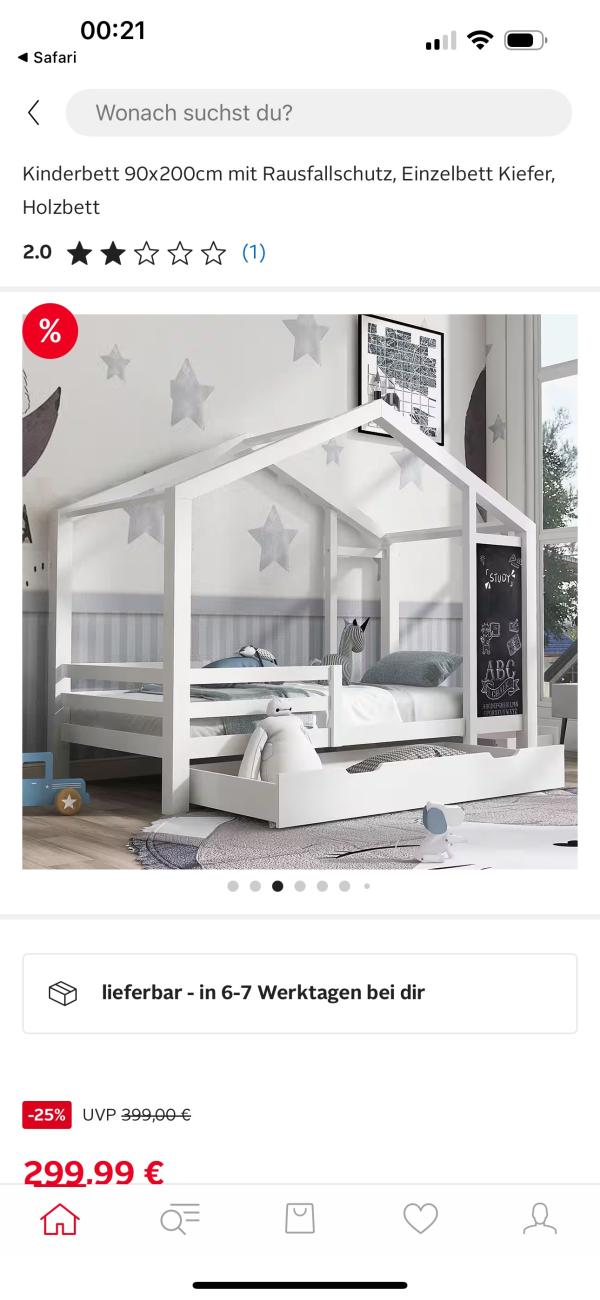Open the single product review count
The height and width of the screenshot is (1300, 600).
pyautogui.click(x=254, y=252)
